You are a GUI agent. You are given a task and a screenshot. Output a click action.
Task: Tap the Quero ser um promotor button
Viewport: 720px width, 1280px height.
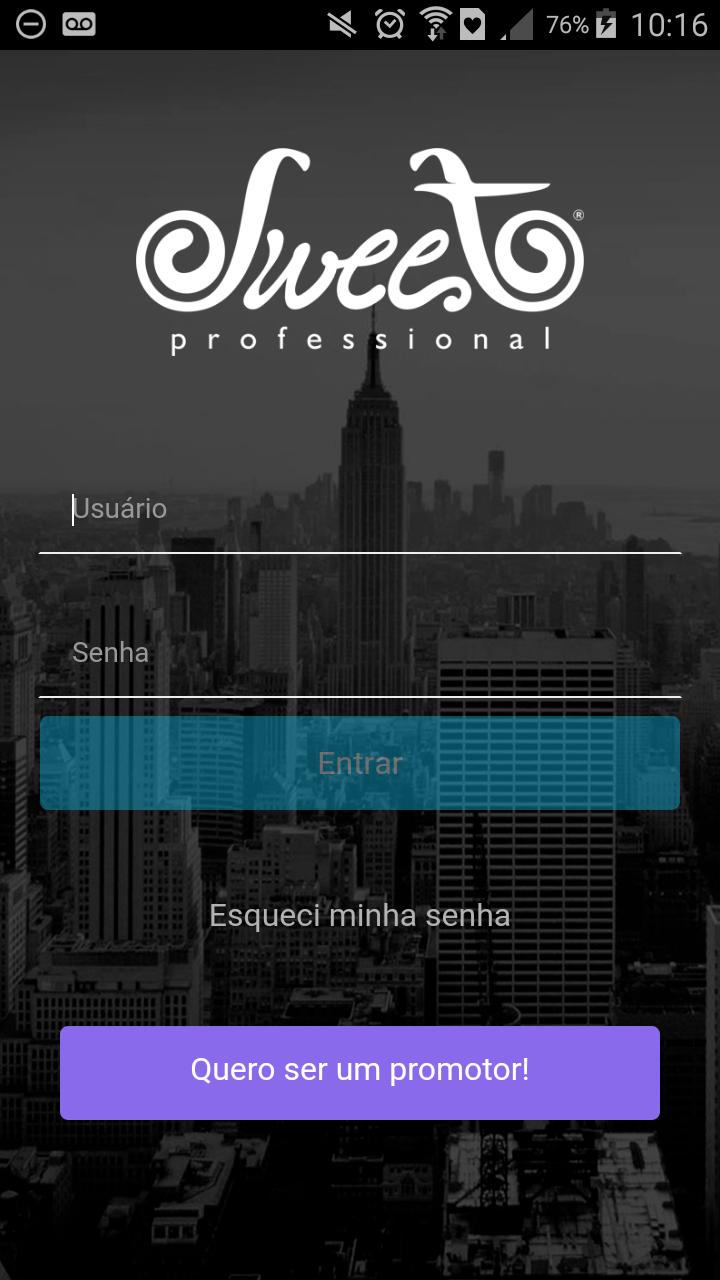(359, 1072)
